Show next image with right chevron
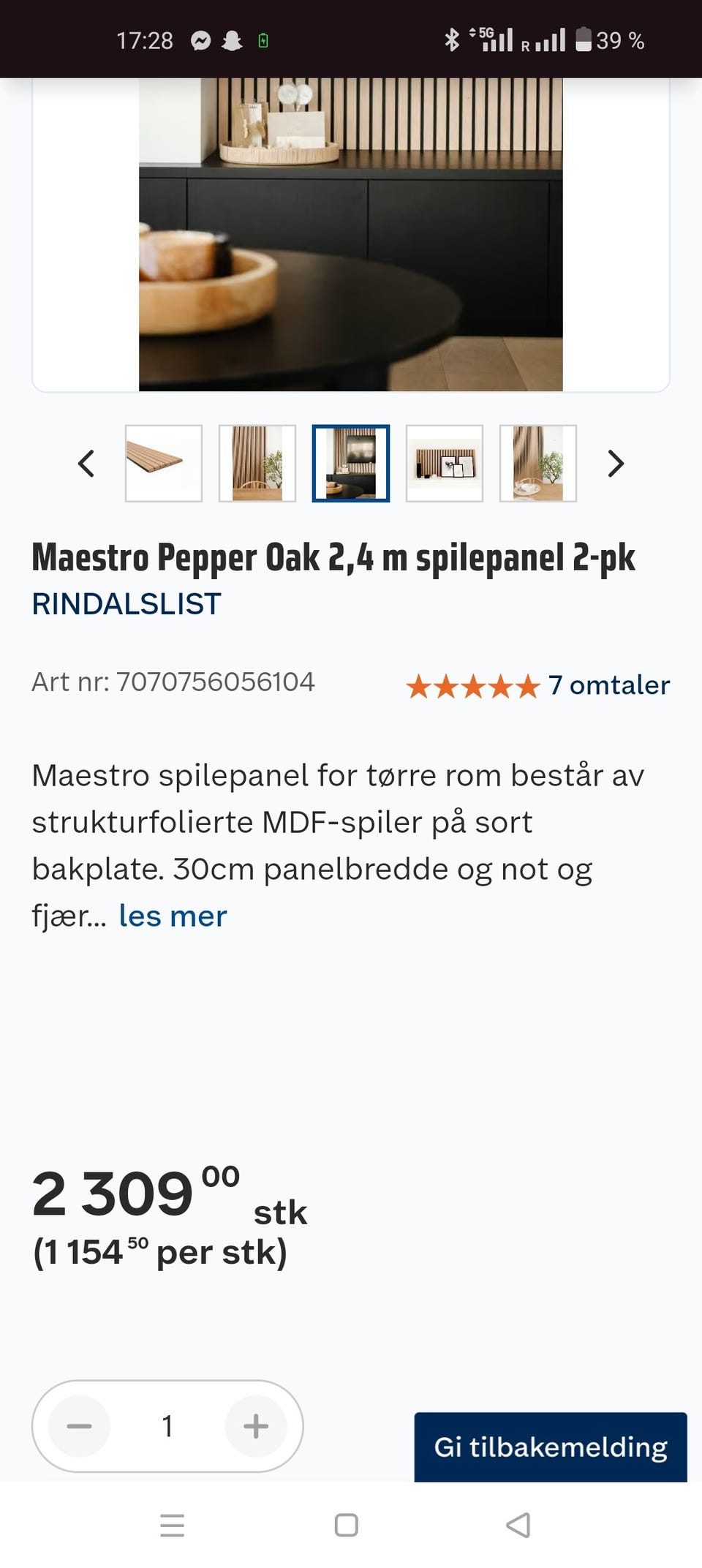Image resolution: width=702 pixels, height=1568 pixels. pos(616,464)
